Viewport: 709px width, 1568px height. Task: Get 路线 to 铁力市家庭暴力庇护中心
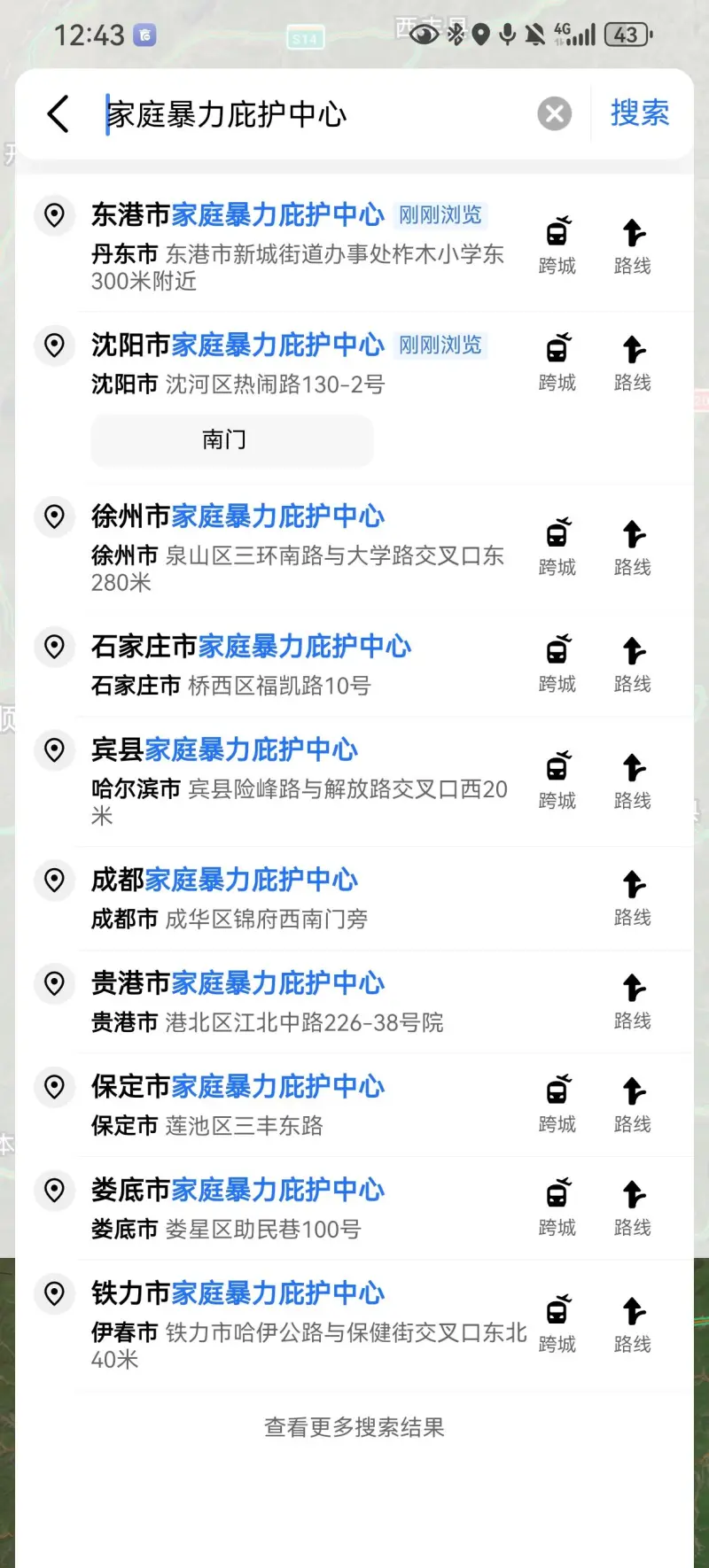(x=633, y=1324)
